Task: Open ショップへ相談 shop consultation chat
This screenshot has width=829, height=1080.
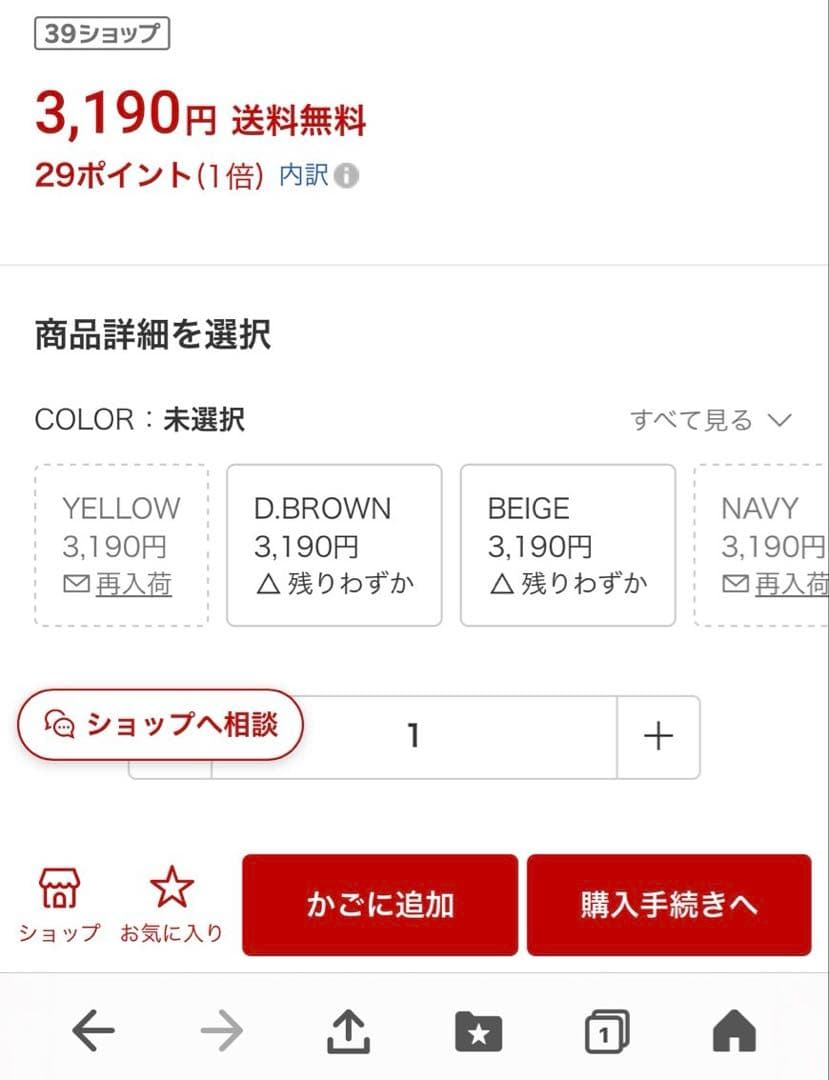Action: (x=160, y=725)
